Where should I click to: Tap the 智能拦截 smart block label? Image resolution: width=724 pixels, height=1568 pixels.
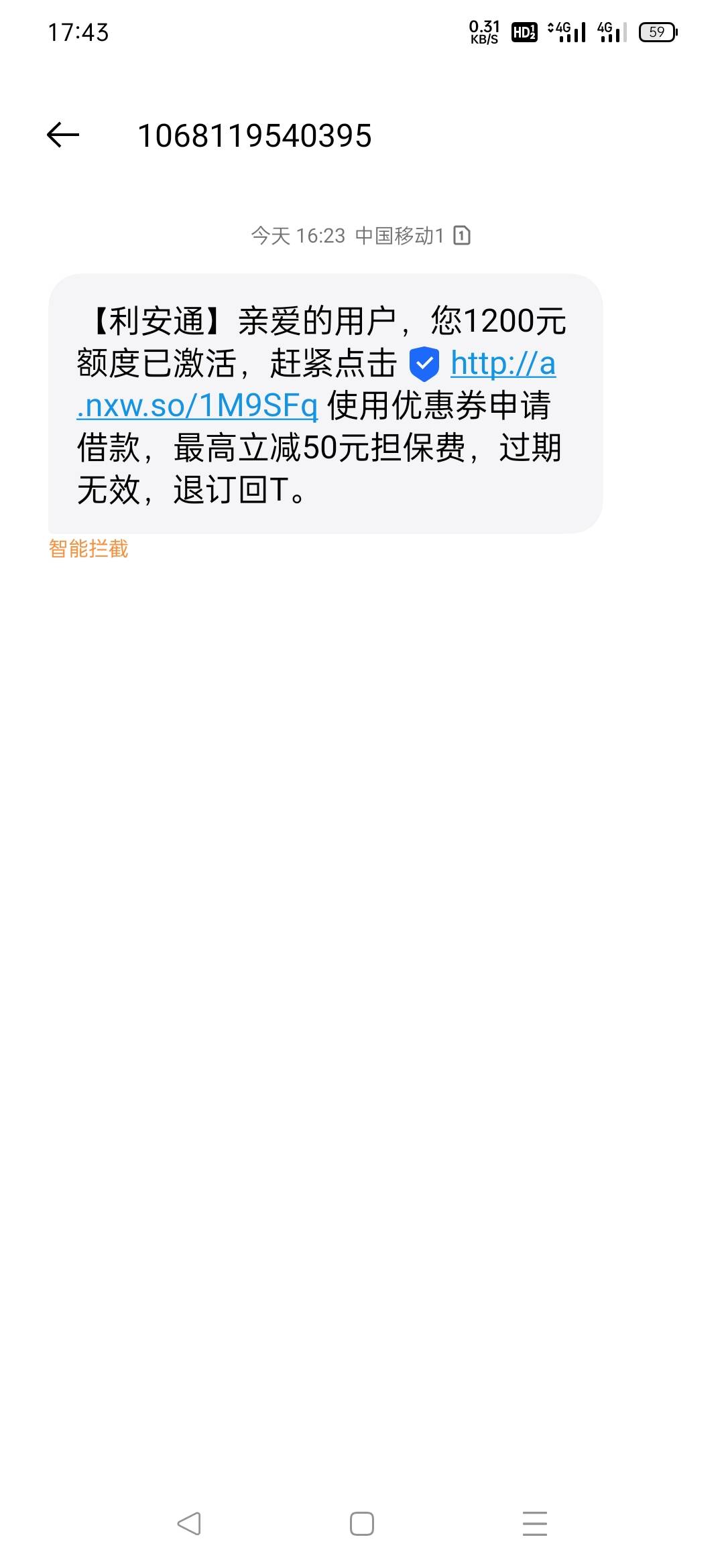pos(88,549)
